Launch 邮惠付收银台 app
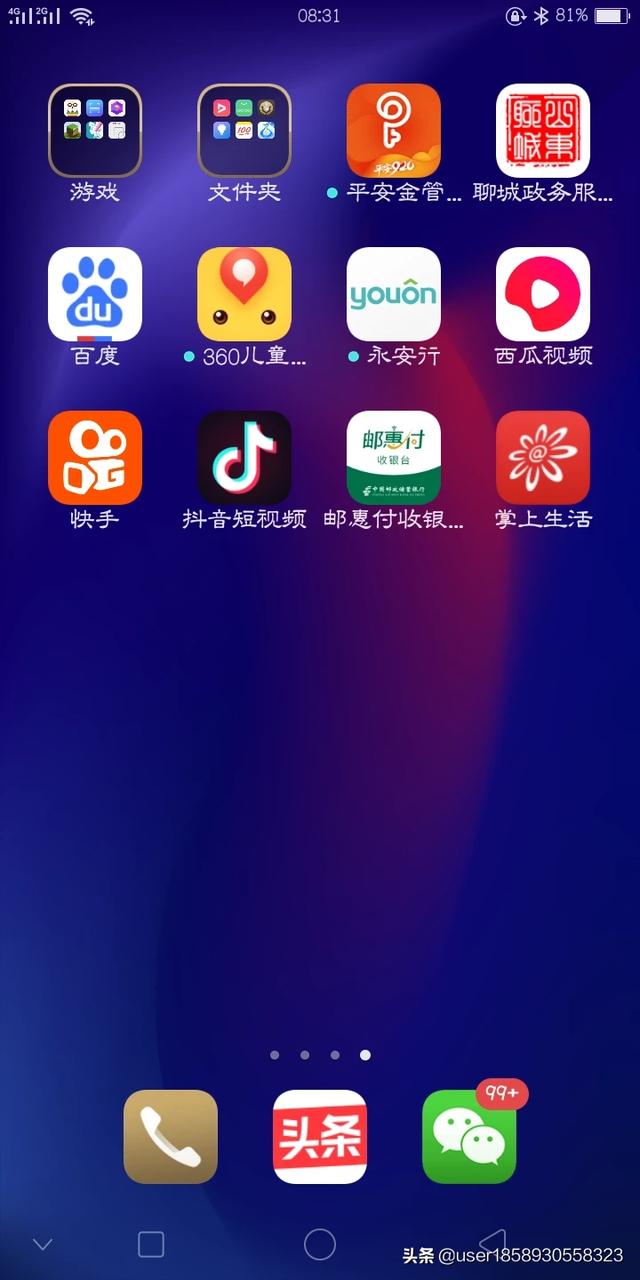Viewport: 640px width, 1280px height. (x=394, y=457)
